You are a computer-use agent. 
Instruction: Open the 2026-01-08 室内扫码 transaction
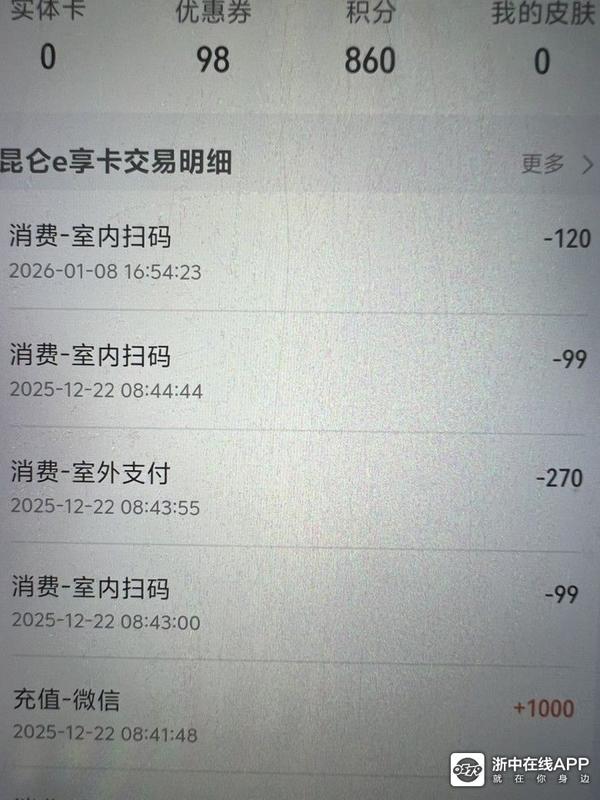300,254
